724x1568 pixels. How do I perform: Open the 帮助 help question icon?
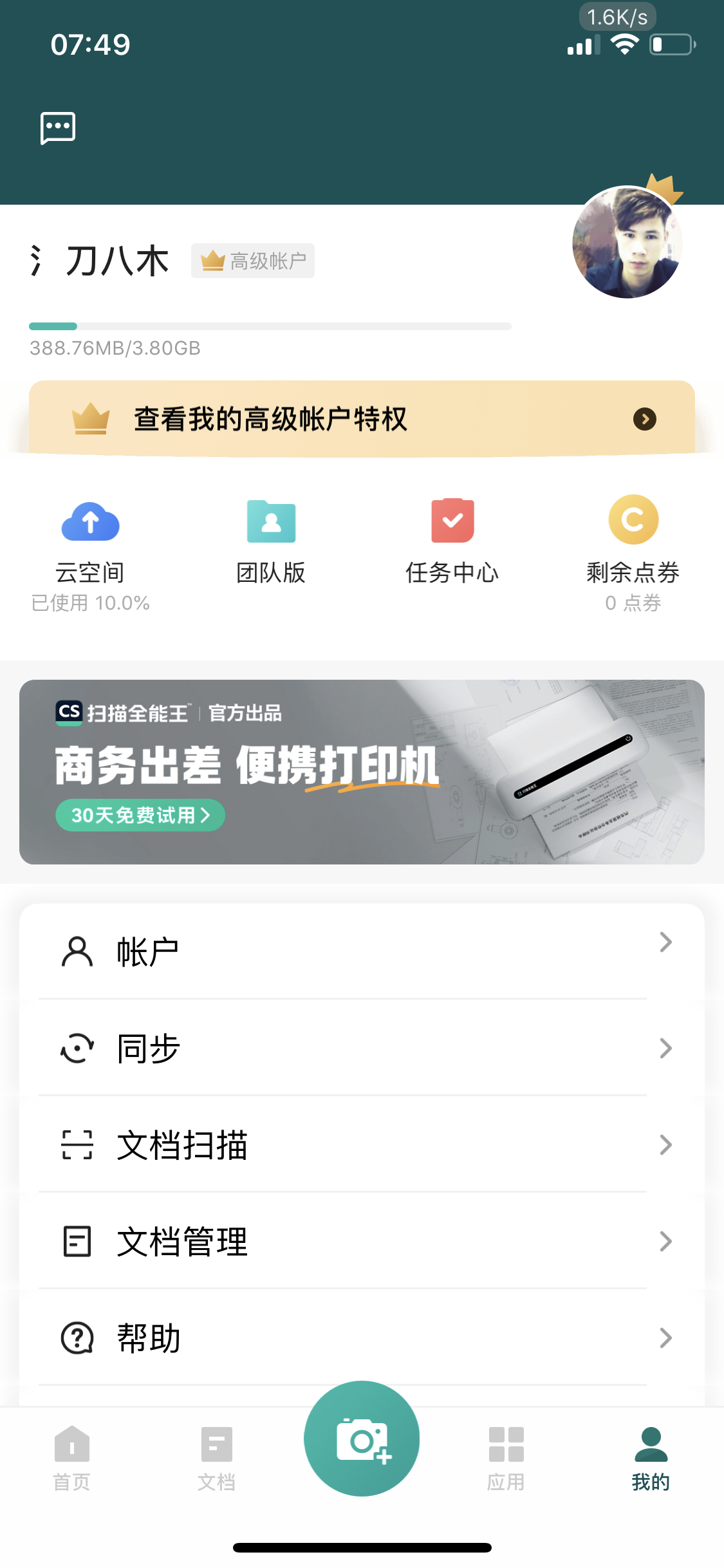(75, 1338)
